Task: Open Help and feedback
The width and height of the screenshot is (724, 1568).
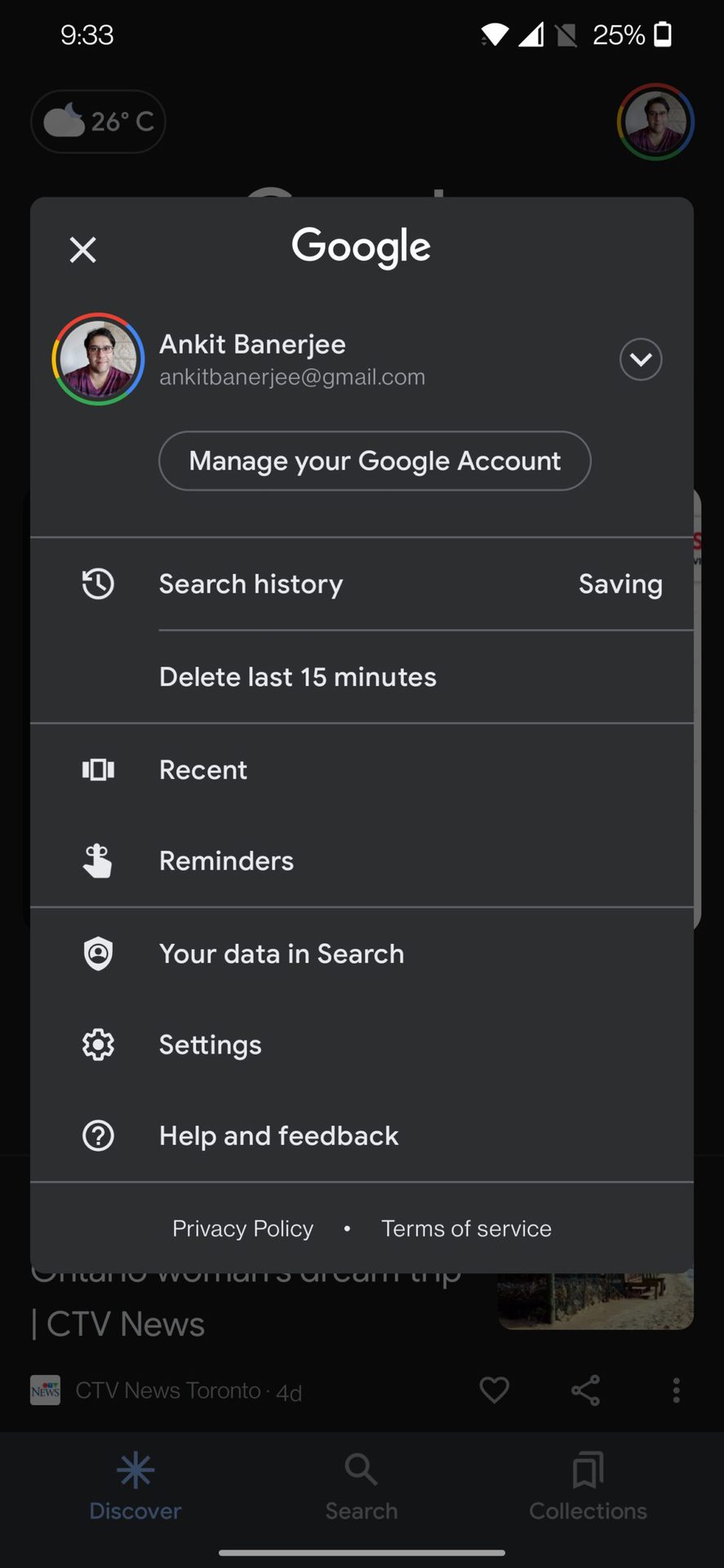Action: [x=279, y=1136]
